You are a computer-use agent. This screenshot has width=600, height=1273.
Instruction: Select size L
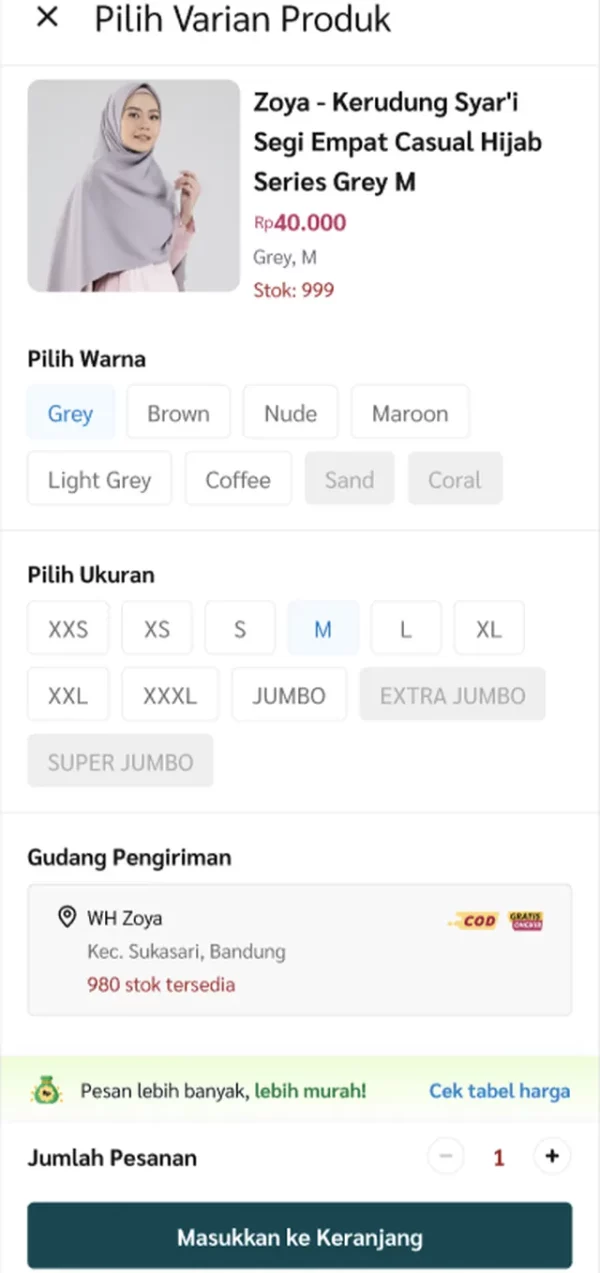click(x=405, y=629)
